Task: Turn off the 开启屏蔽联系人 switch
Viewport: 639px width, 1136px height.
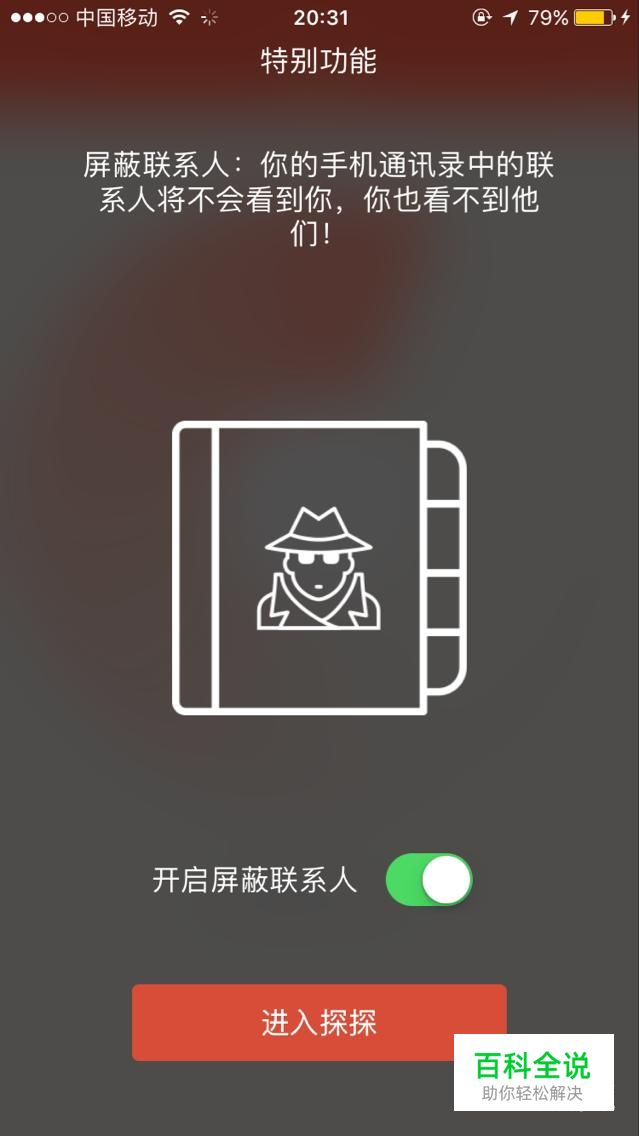Action: point(428,879)
